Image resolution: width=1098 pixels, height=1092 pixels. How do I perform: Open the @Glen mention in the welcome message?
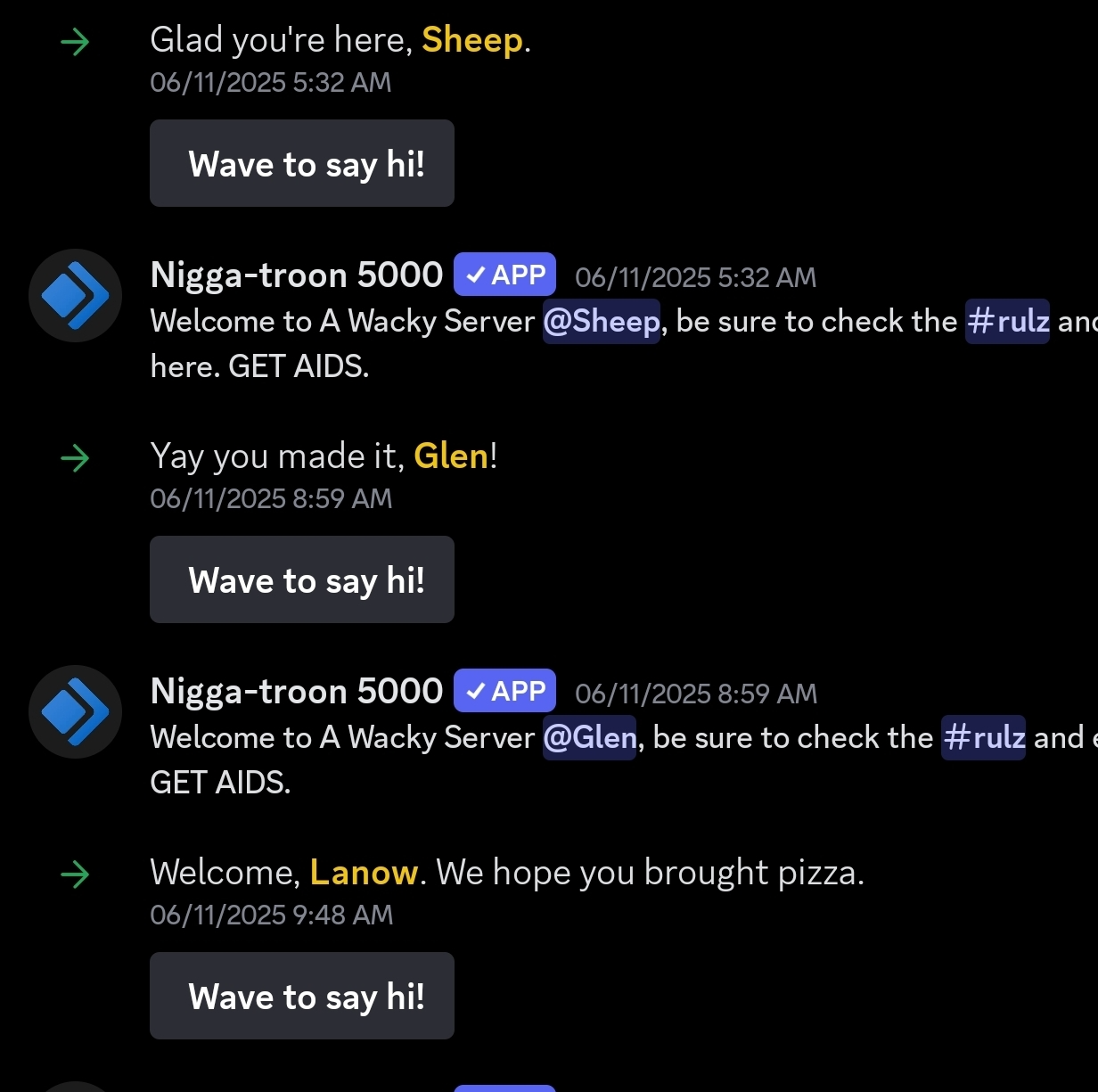[589, 737]
